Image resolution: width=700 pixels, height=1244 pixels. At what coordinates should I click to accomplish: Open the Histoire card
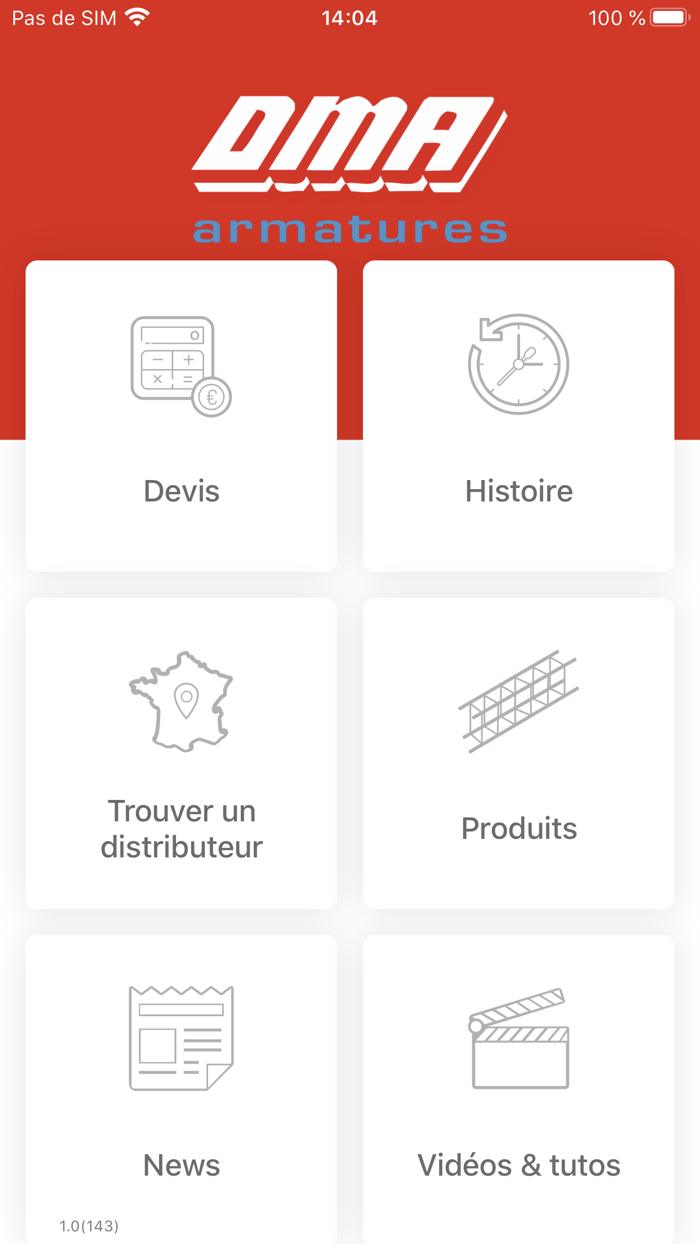pos(518,416)
